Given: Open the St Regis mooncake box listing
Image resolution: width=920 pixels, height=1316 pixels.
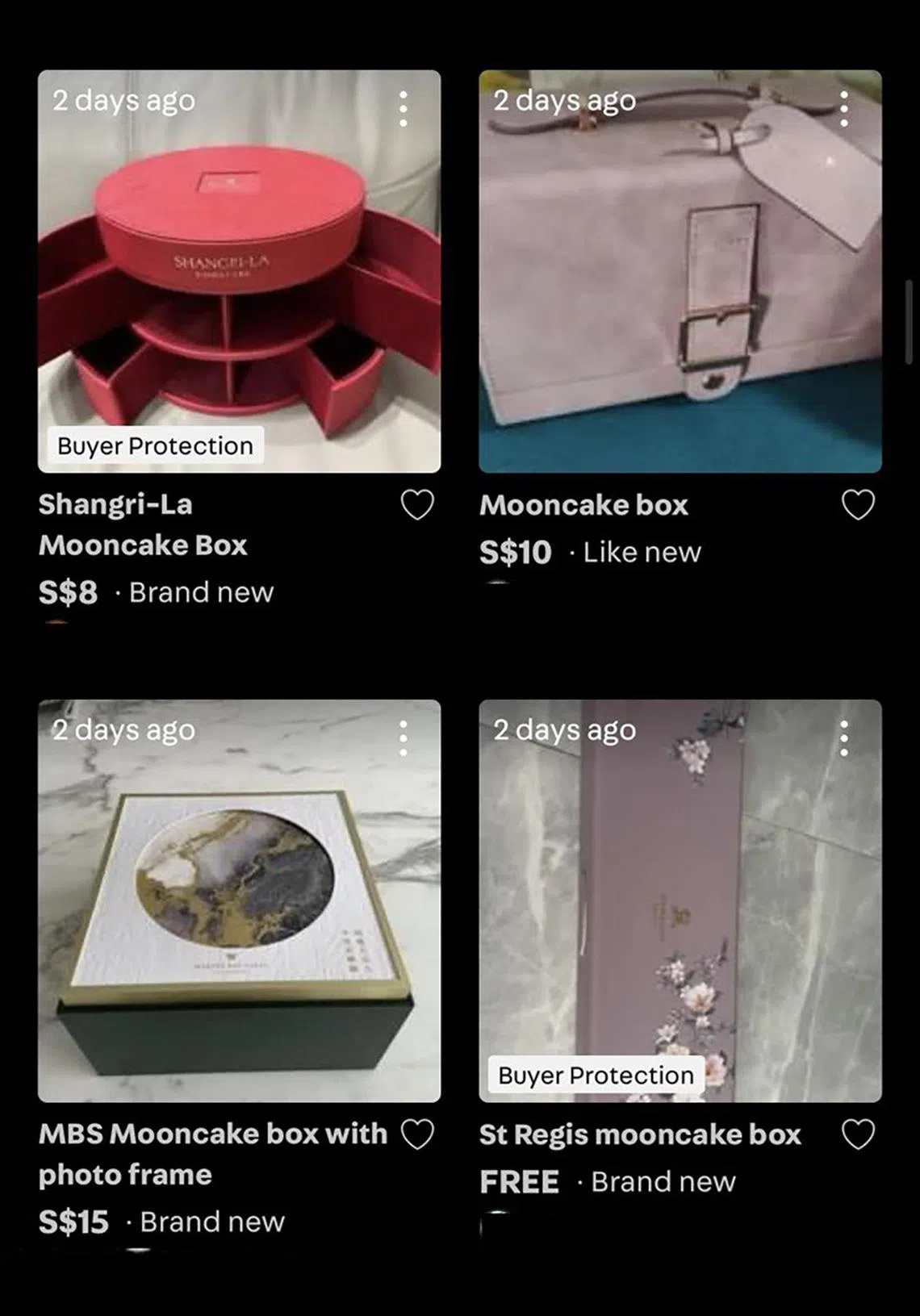Looking at the screenshot, I should tap(680, 900).
